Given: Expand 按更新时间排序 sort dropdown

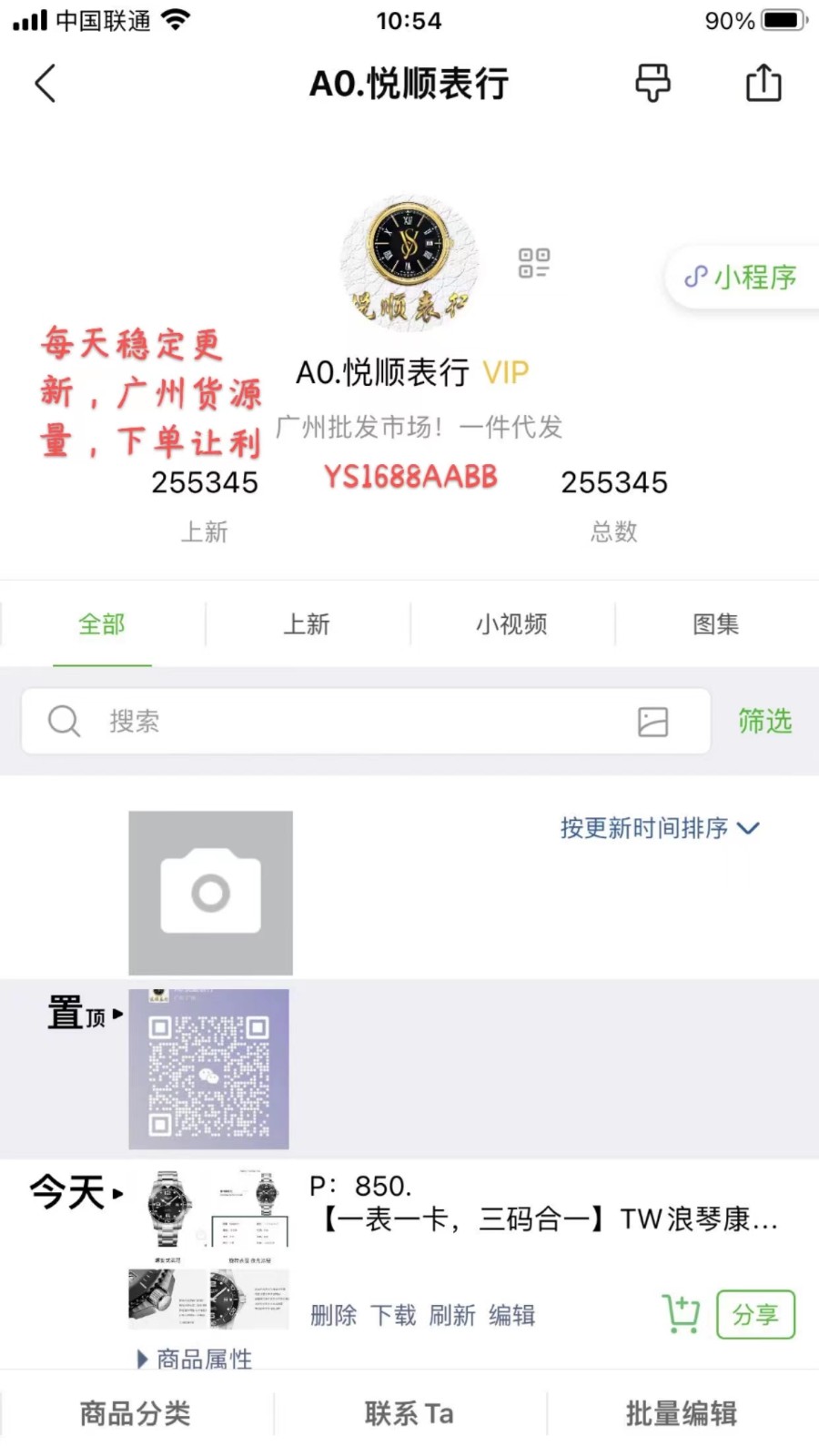Looking at the screenshot, I should (x=659, y=828).
